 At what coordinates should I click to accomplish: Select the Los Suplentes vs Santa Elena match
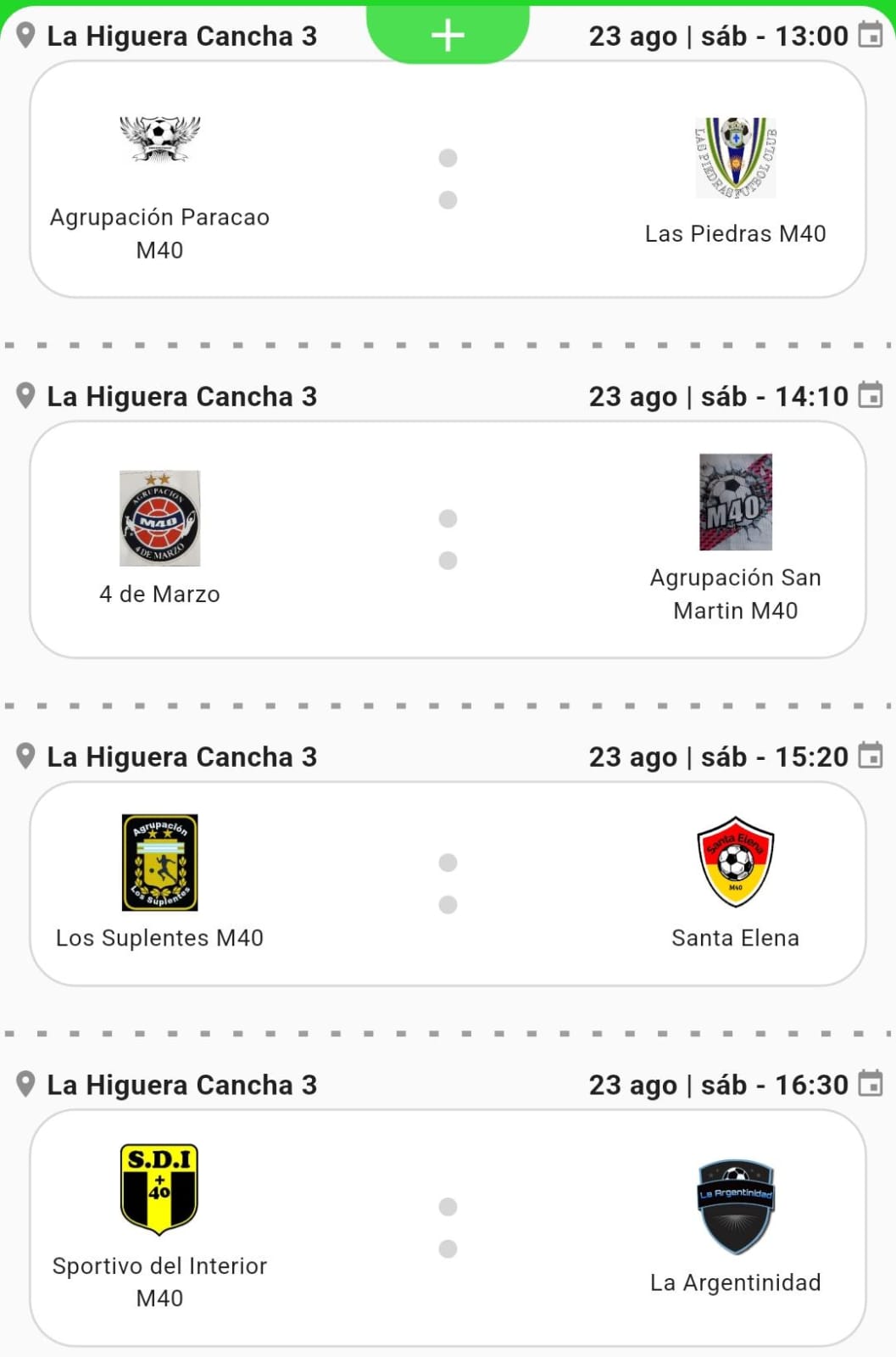click(448, 884)
